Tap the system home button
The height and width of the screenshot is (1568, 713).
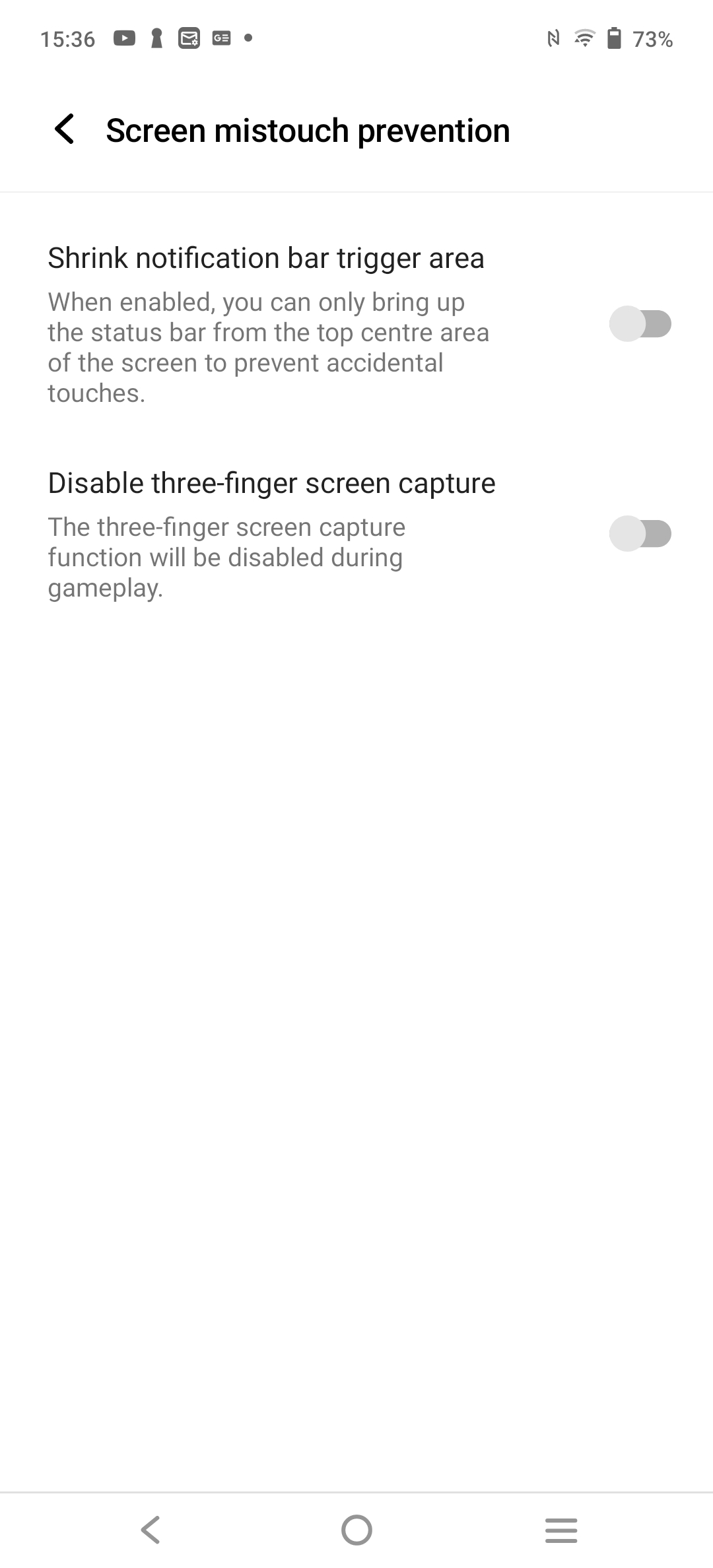pos(356,1530)
